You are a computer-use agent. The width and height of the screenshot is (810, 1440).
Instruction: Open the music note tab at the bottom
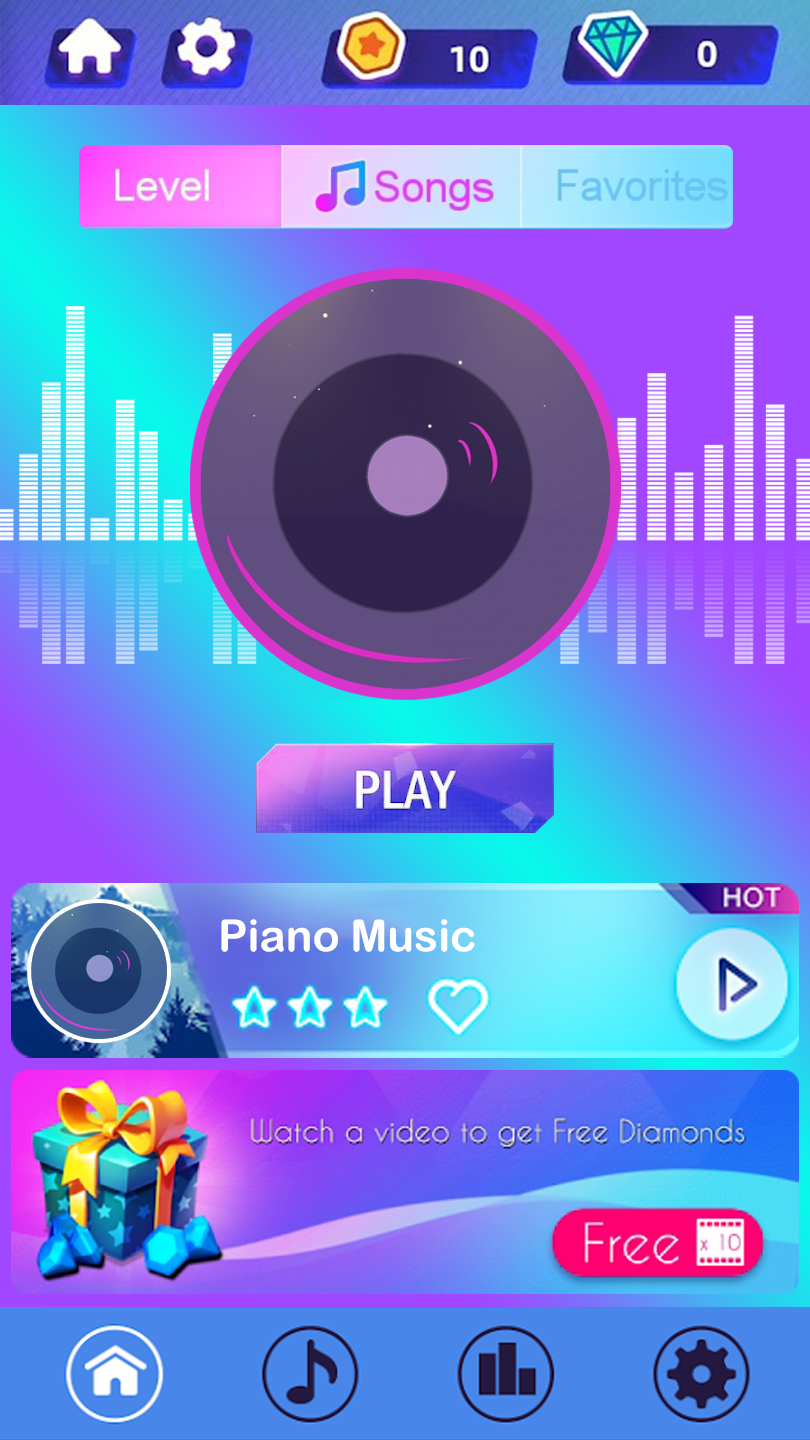click(309, 1374)
